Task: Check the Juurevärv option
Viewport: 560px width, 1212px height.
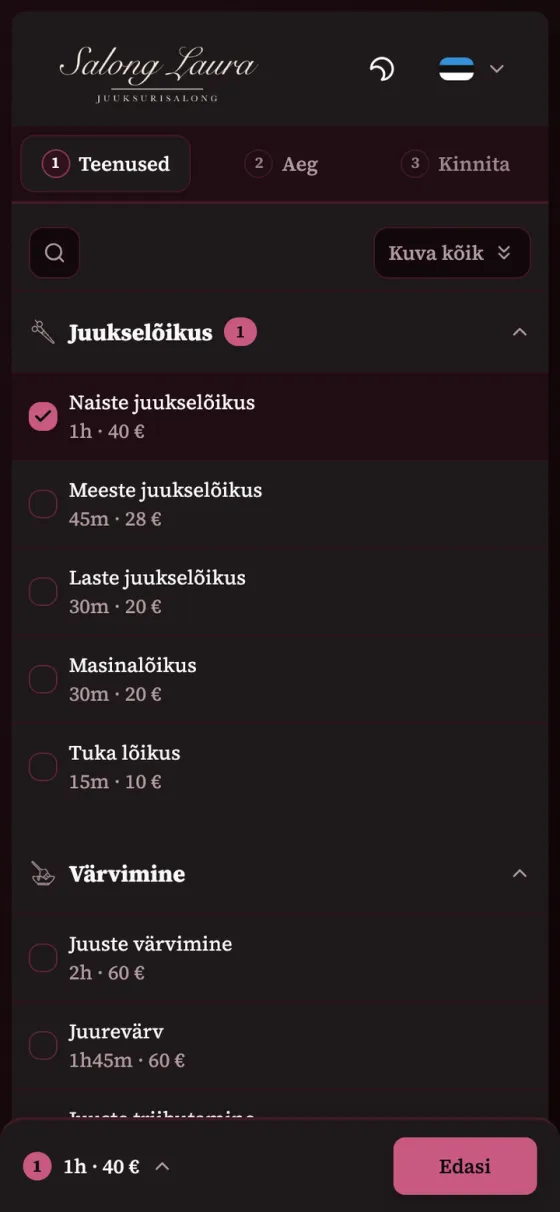Action: 280,1045
